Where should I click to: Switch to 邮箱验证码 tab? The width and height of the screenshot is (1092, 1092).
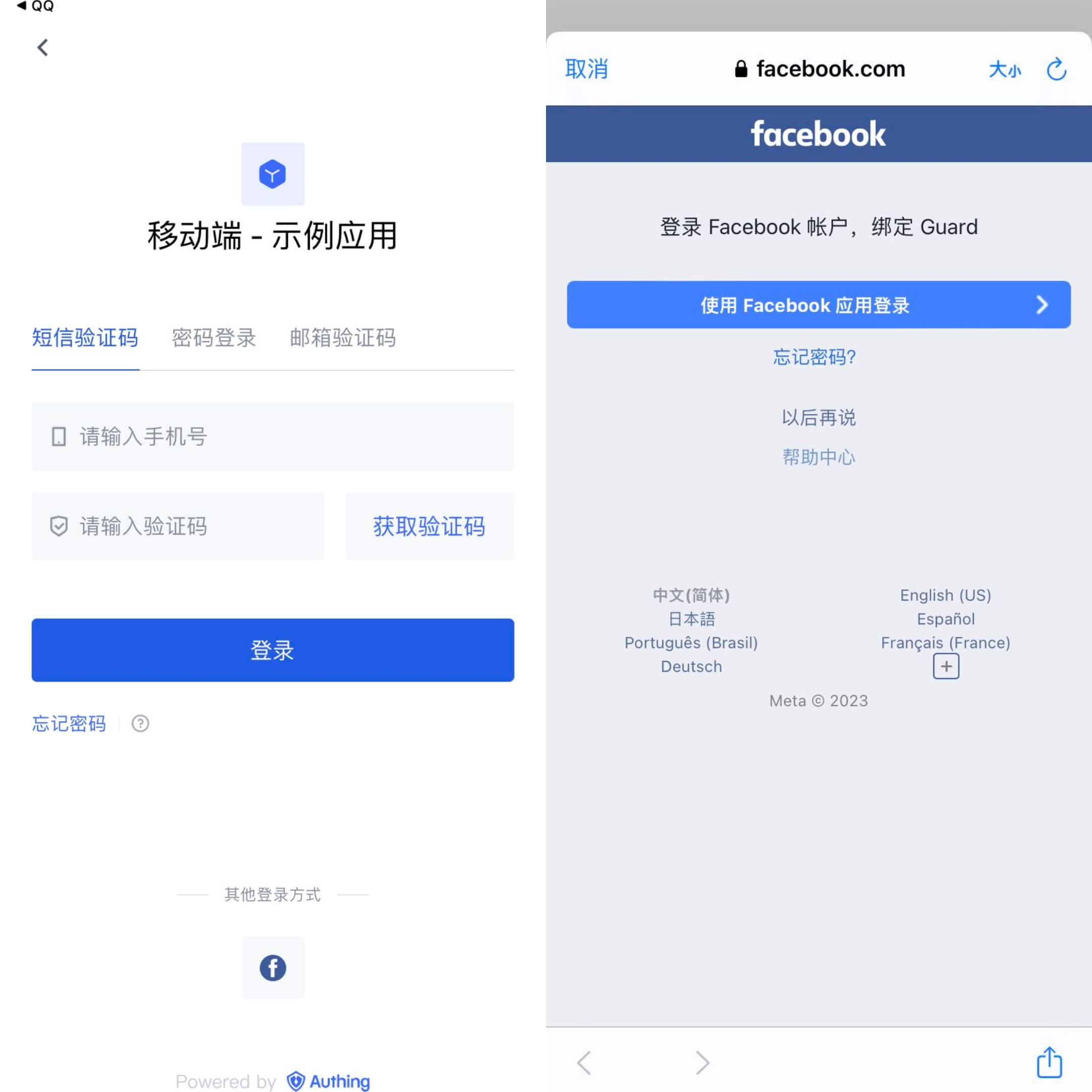tap(343, 338)
